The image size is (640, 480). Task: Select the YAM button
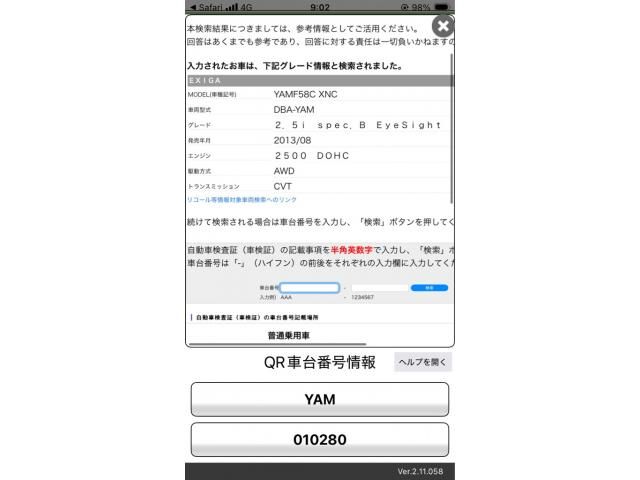click(319, 400)
